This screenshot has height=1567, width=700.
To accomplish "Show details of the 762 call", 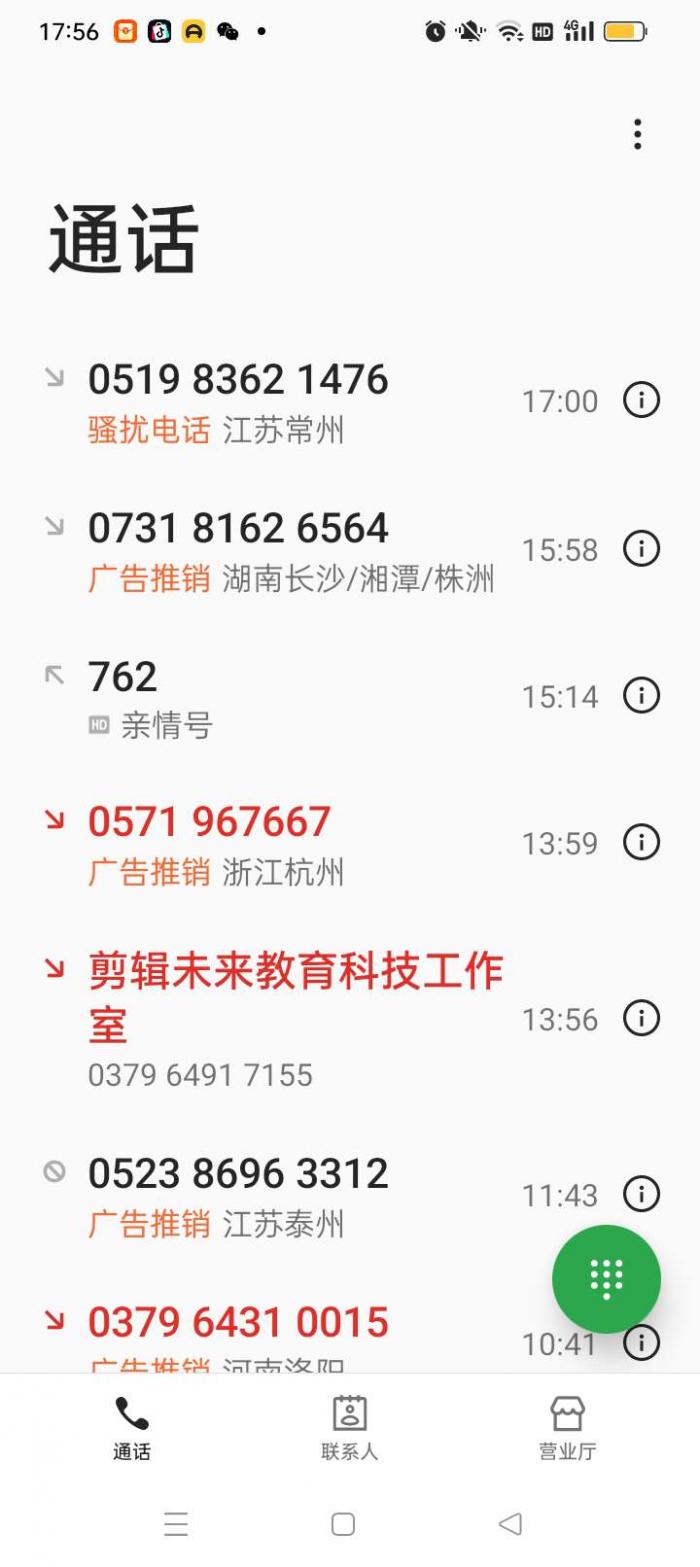I will (641, 695).
